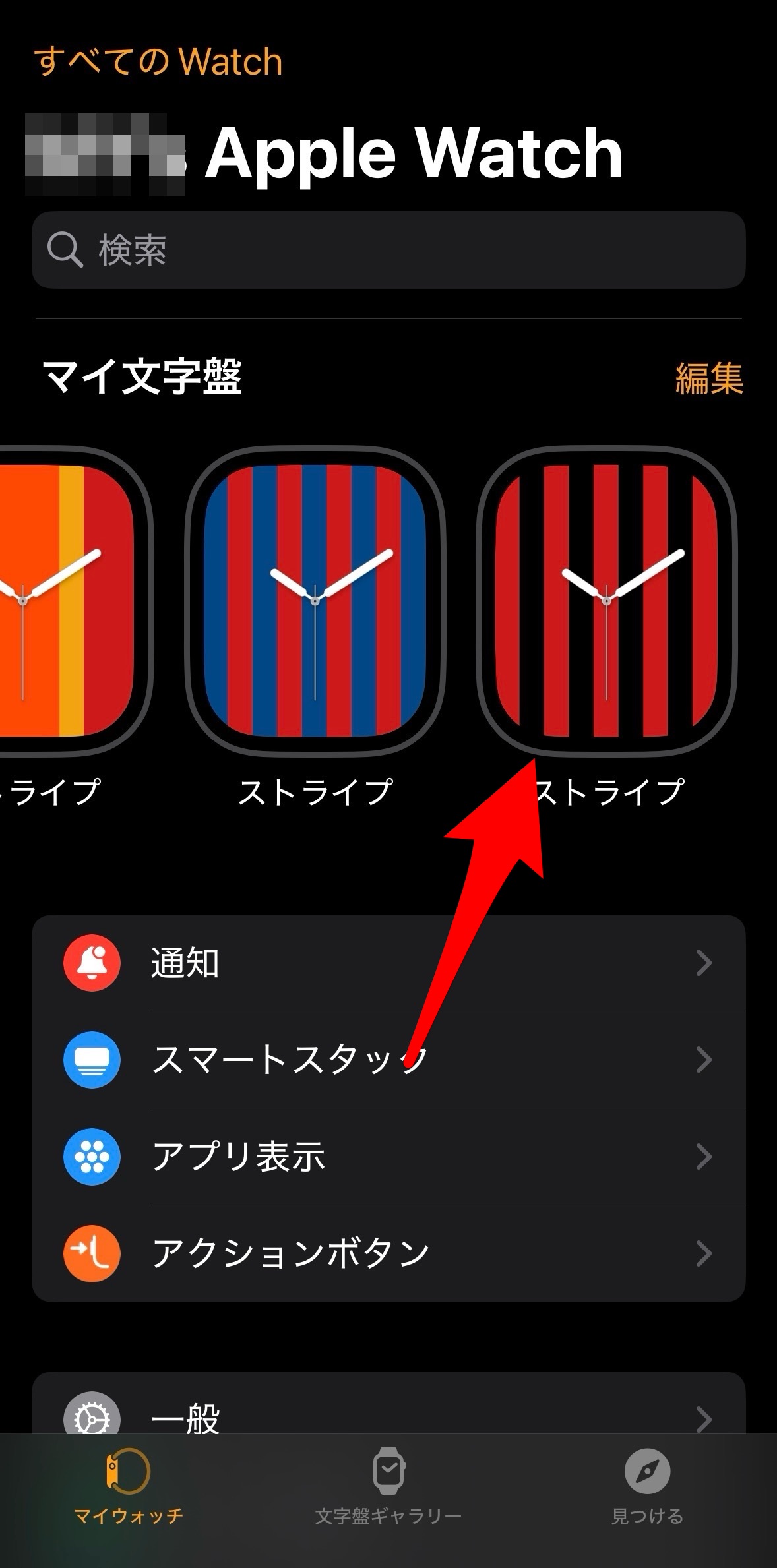Tap 編集 next to マイ文字盤
The width and height of the screenshot is (777, 1568).
(x=709, y=378)
